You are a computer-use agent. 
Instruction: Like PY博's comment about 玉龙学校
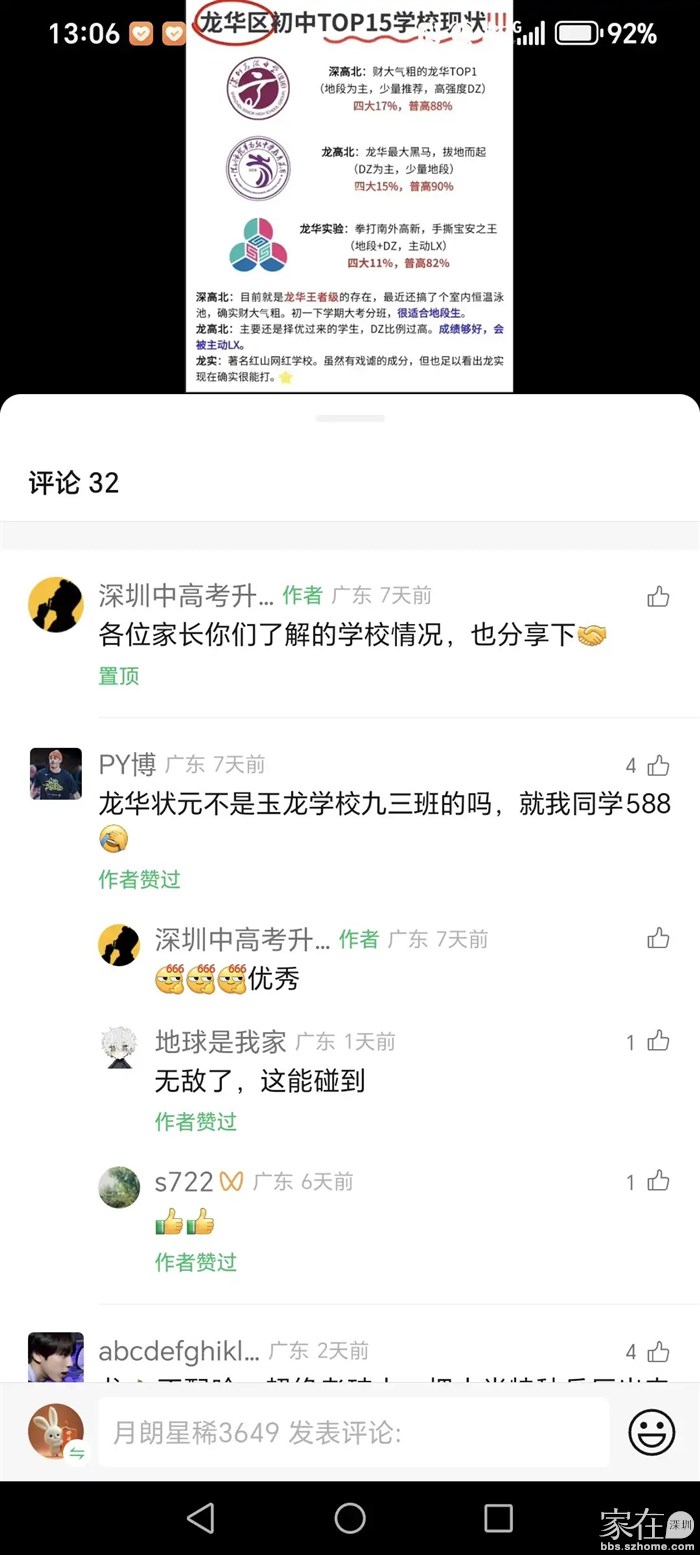[x=658, y=766]
